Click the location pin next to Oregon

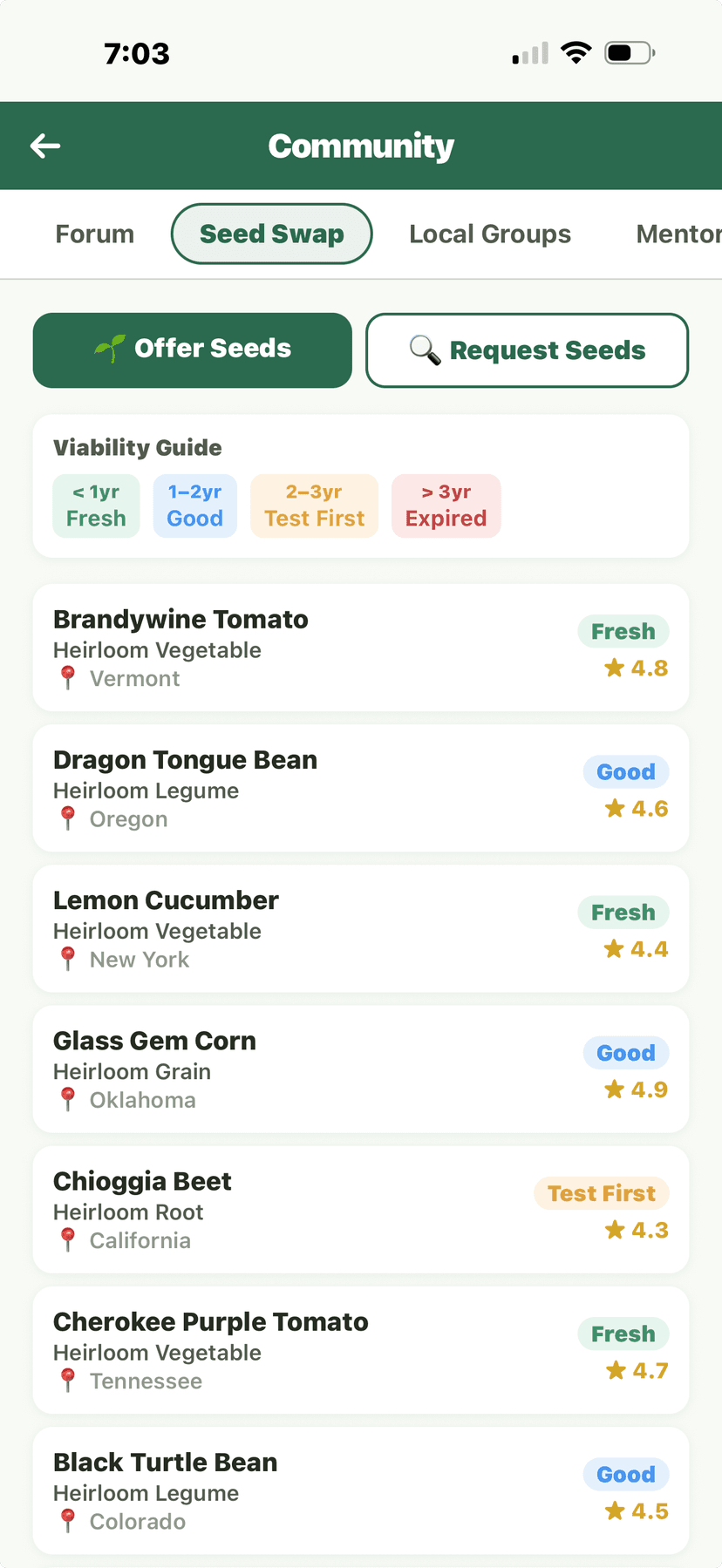(67, 818)
